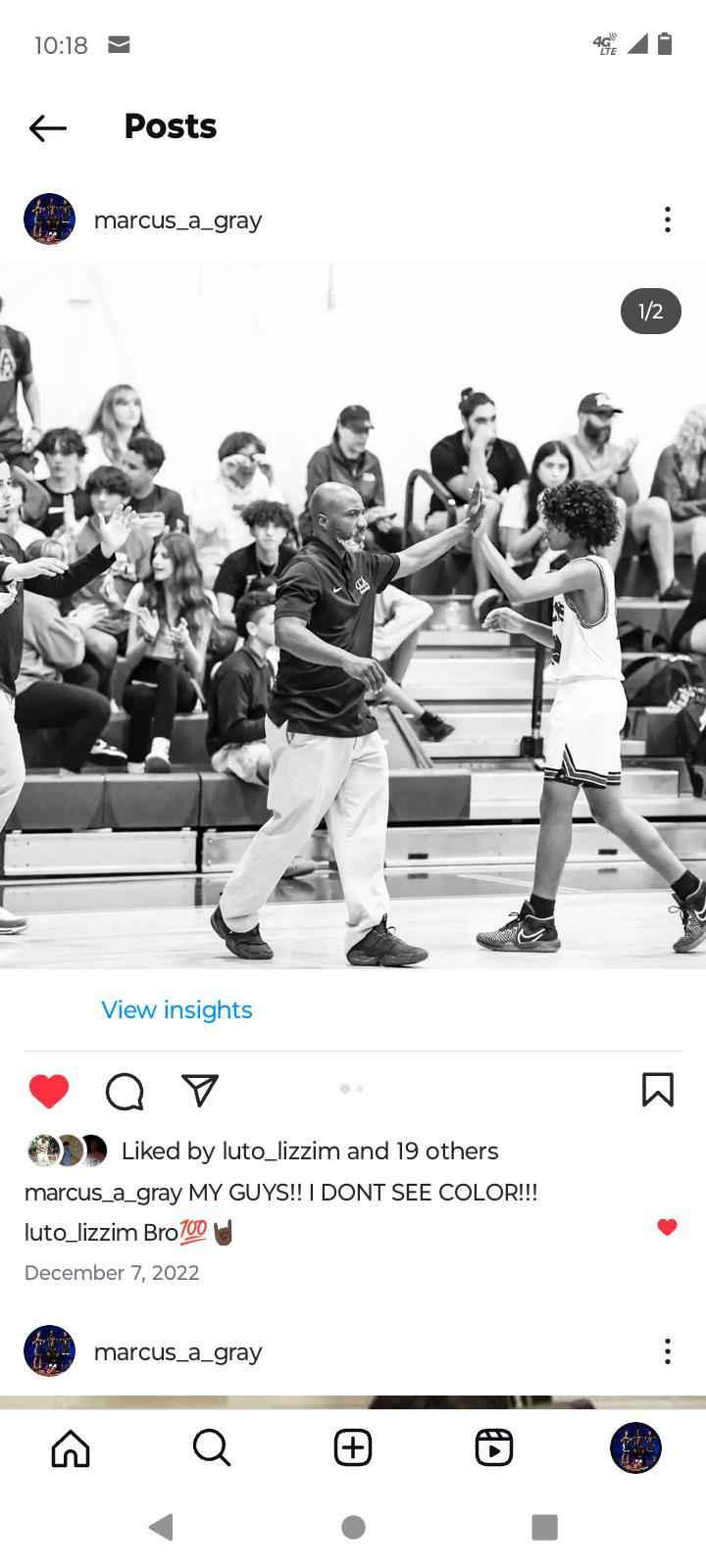The height and width of the screenshot is (1568, 706).
Task: Tap View insights link
Action: click(x=176, y=1009)
